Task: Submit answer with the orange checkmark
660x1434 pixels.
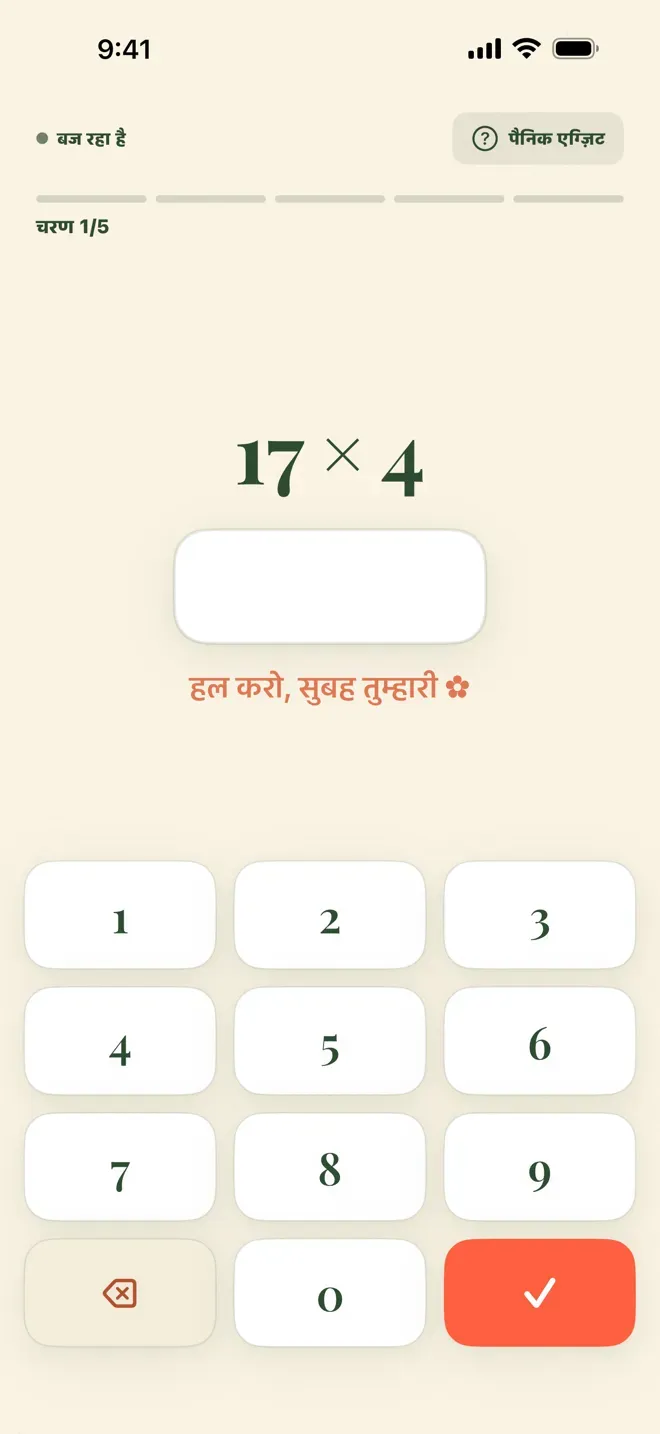Action: pyautogui.click(x=540, y=1293)
